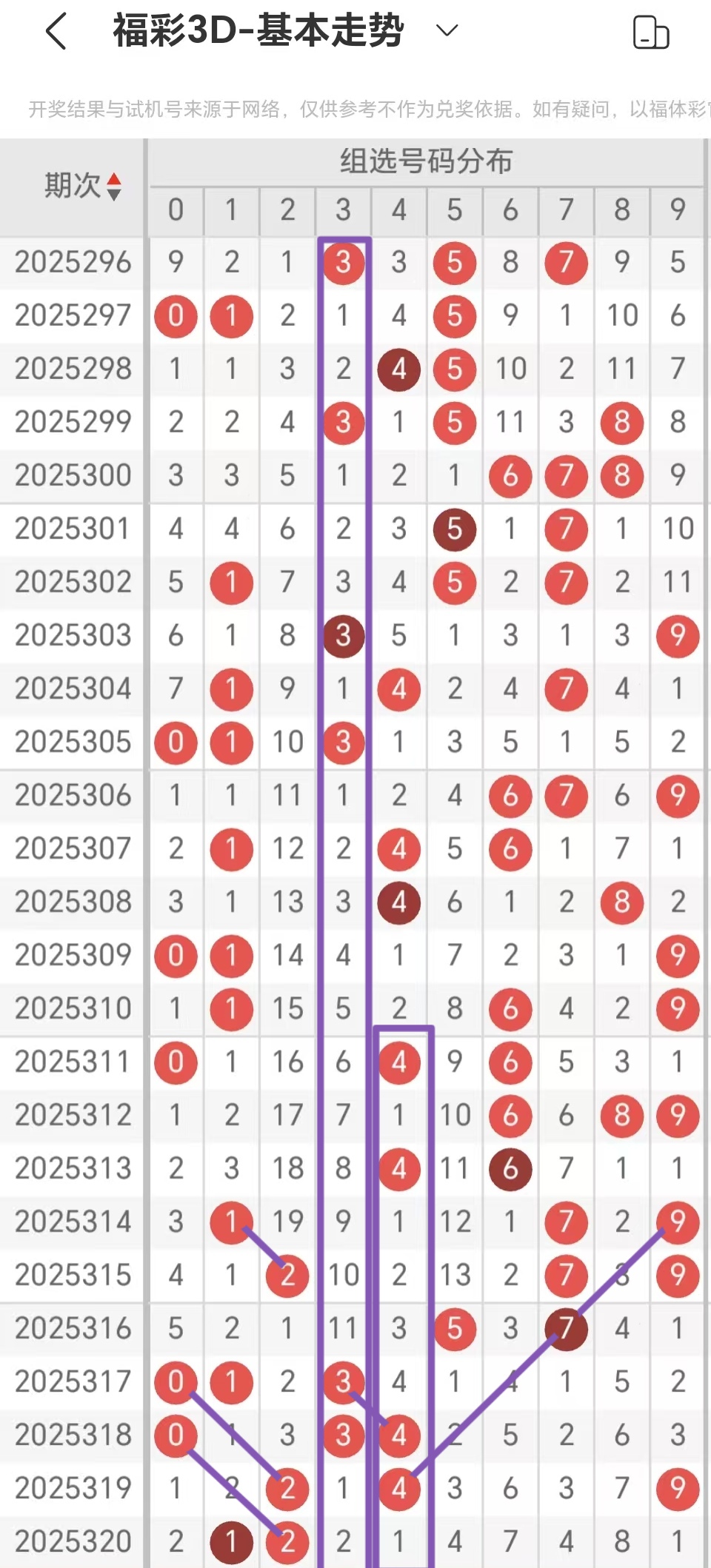Expand the 福彩3D-基本走势 chart type dropdown
Image resolution: width=711 pixels, height=1568 pixels.
(447, 31)
